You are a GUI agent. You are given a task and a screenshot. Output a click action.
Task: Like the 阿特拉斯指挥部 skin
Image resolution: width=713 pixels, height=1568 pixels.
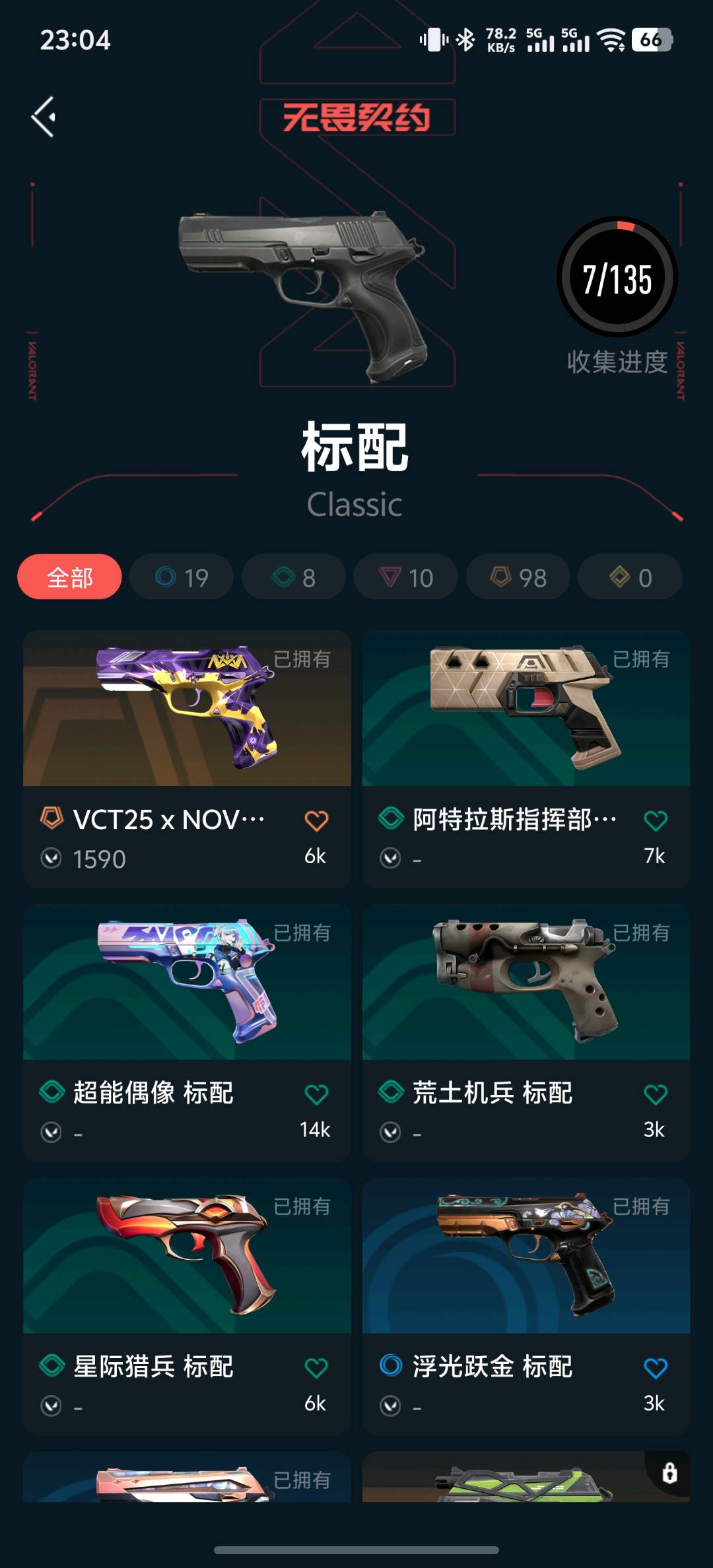pyautogui.click(x=655, y=821)
